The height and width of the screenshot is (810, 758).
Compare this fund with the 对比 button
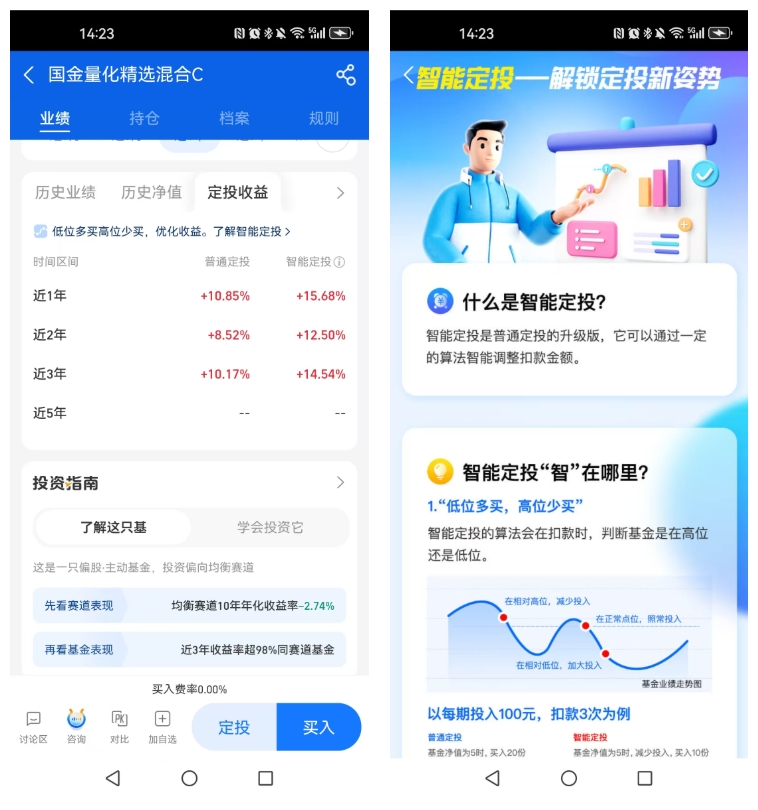point(119,727)
